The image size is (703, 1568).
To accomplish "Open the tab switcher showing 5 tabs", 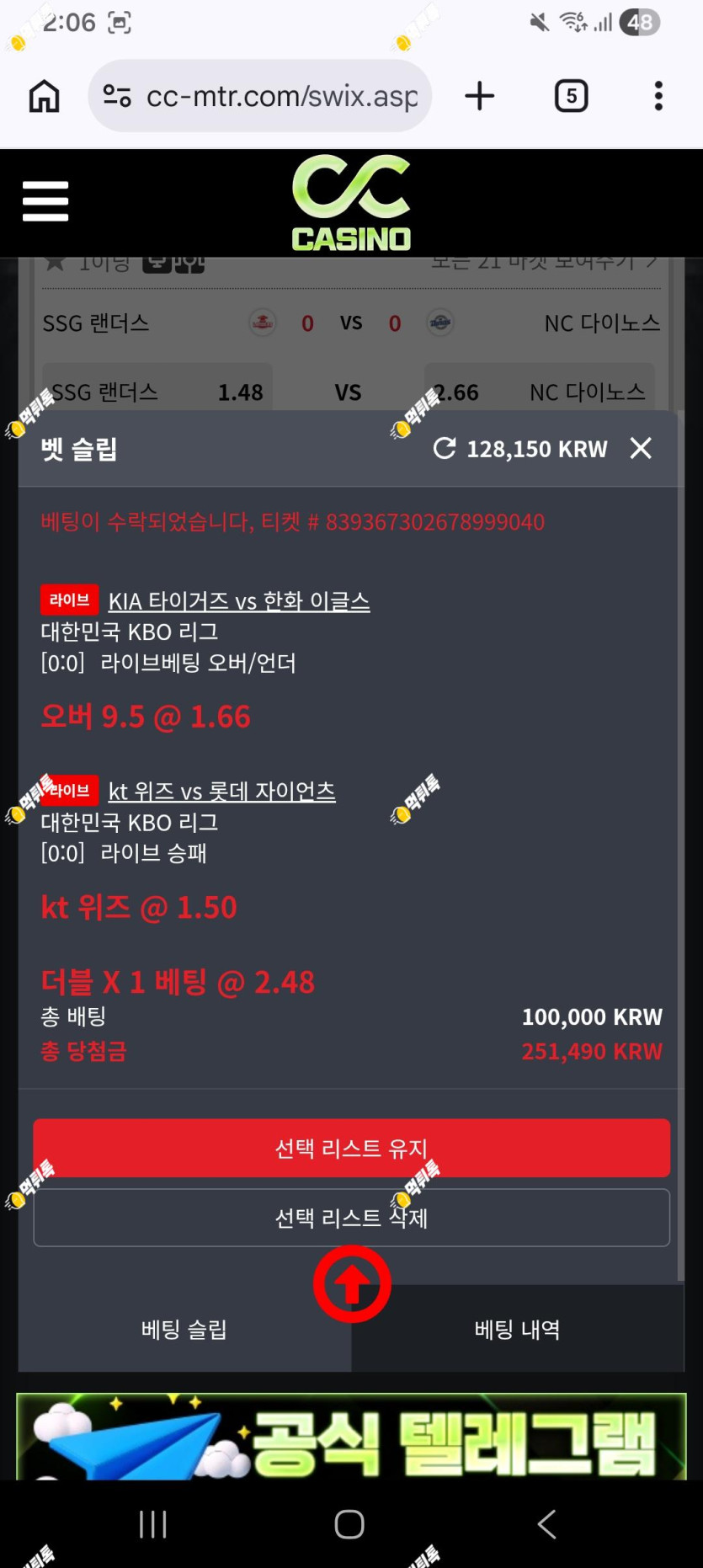I will coord(572,96).
